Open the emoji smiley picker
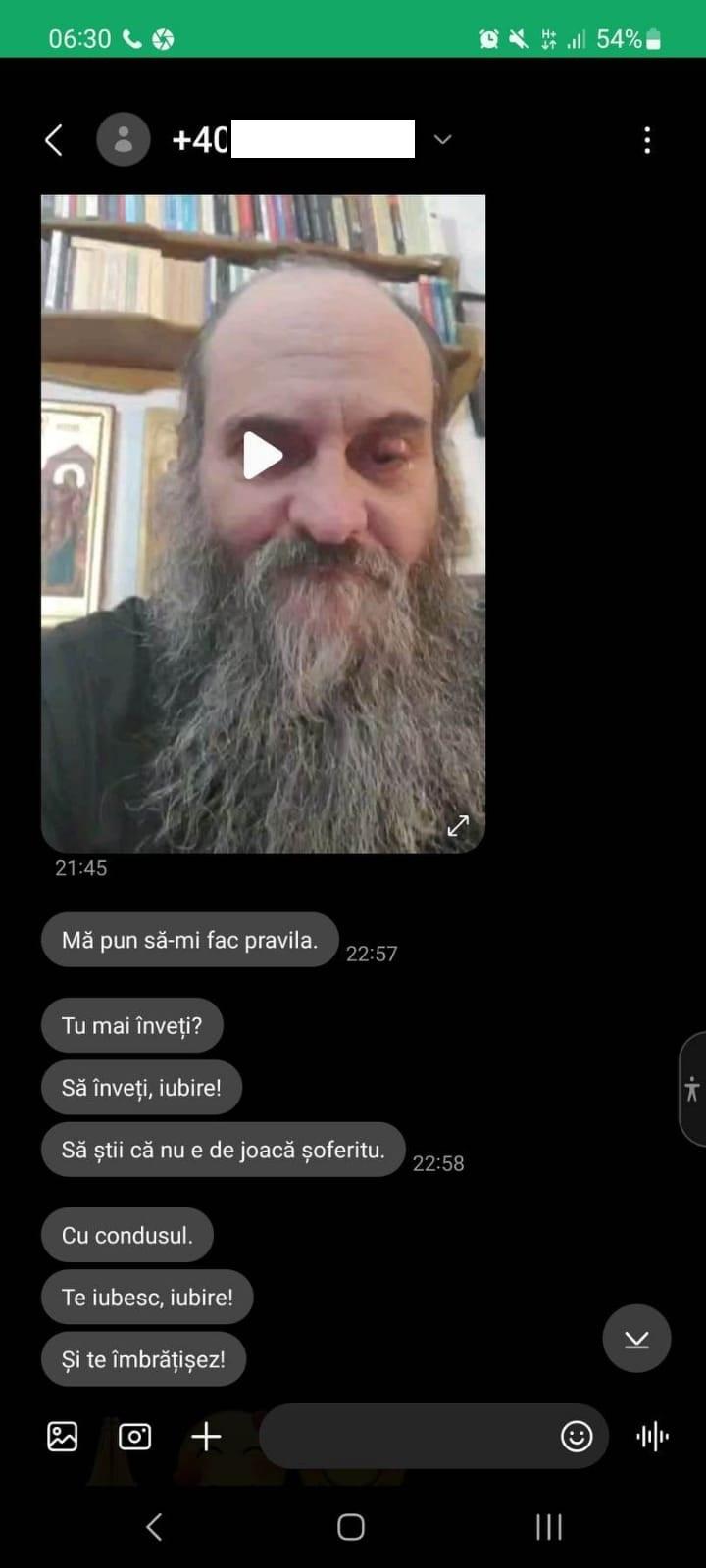706x1568 pixels. [577, 1437]
